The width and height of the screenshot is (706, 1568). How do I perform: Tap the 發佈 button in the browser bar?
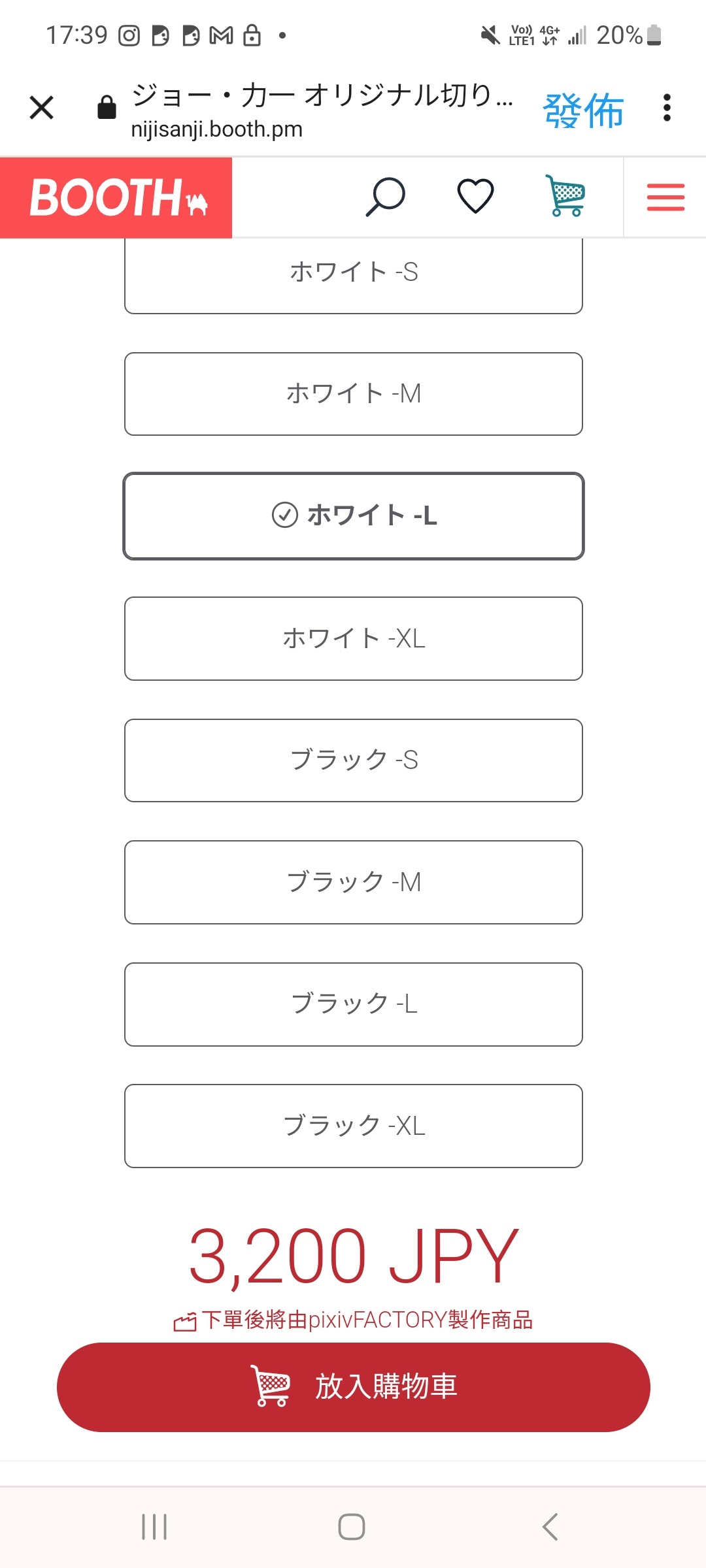click(583, 110)
